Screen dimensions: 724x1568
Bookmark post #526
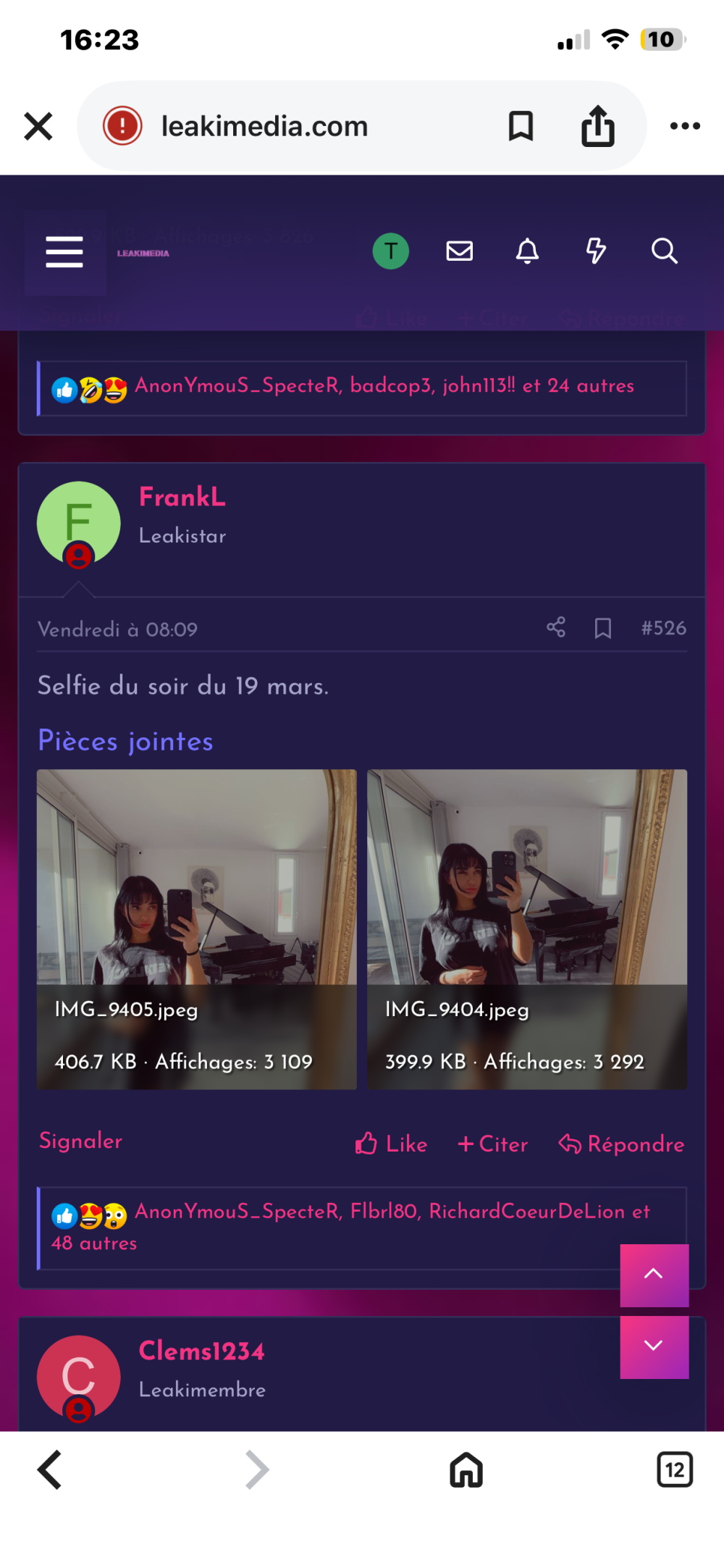point(602,628)
